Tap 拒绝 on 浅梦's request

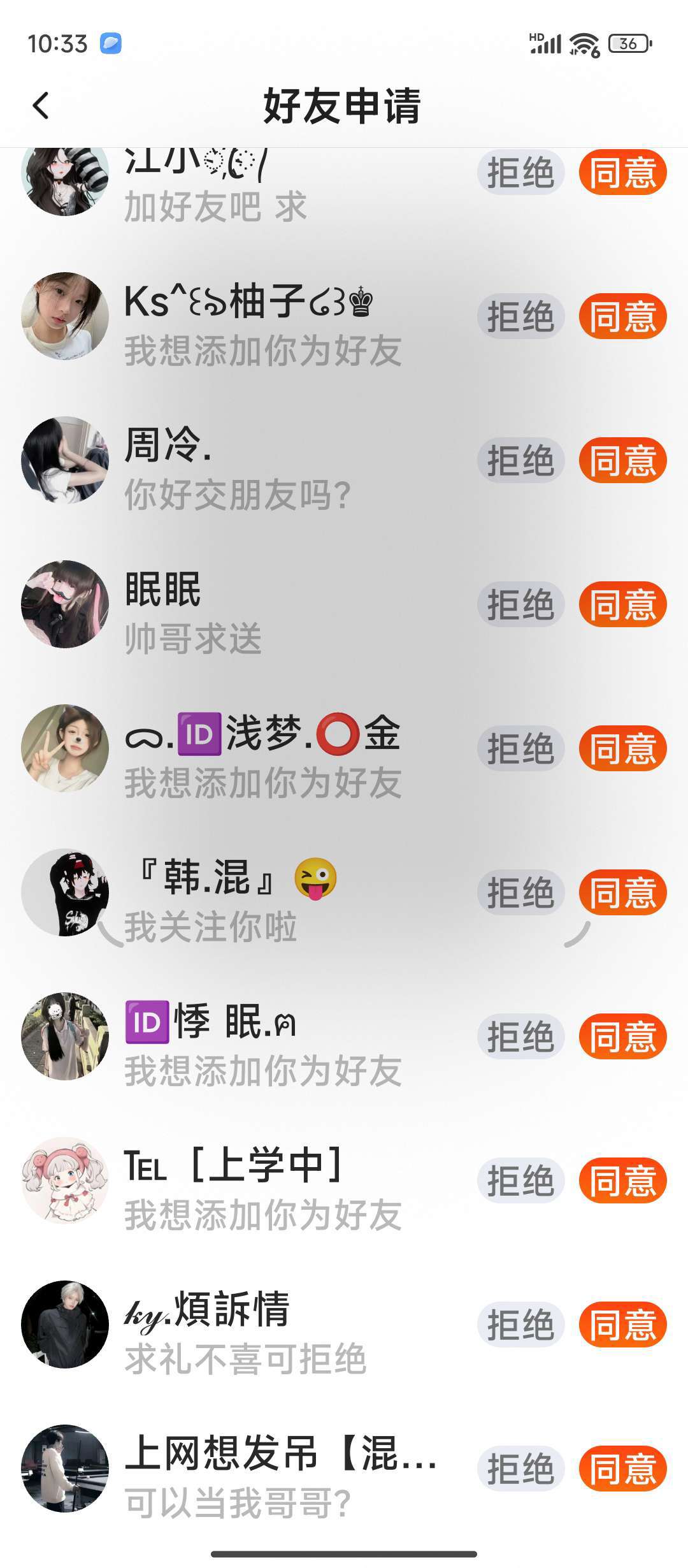tap(520, 748)
